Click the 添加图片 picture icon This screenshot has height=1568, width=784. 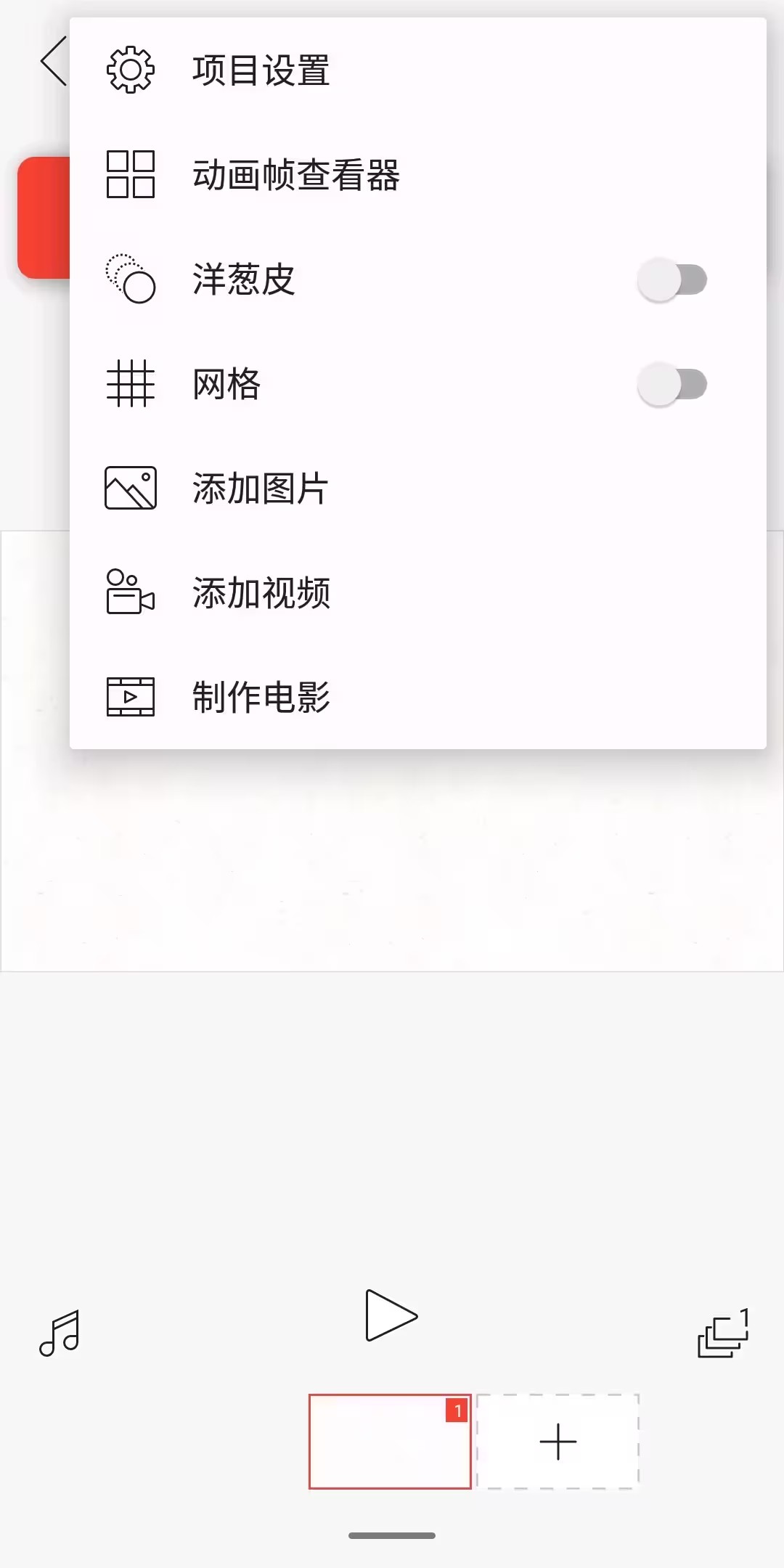pos(131,488)
